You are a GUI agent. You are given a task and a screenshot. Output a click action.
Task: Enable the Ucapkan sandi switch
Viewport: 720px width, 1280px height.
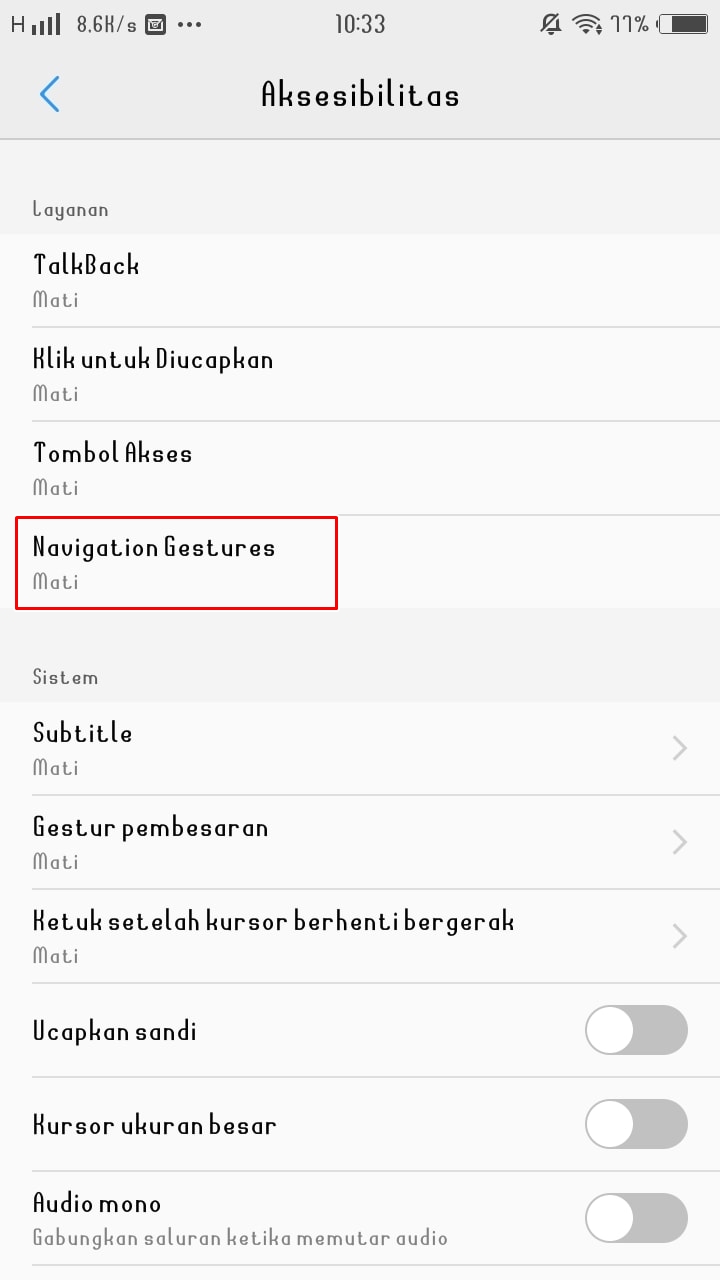pos(636,1030)
